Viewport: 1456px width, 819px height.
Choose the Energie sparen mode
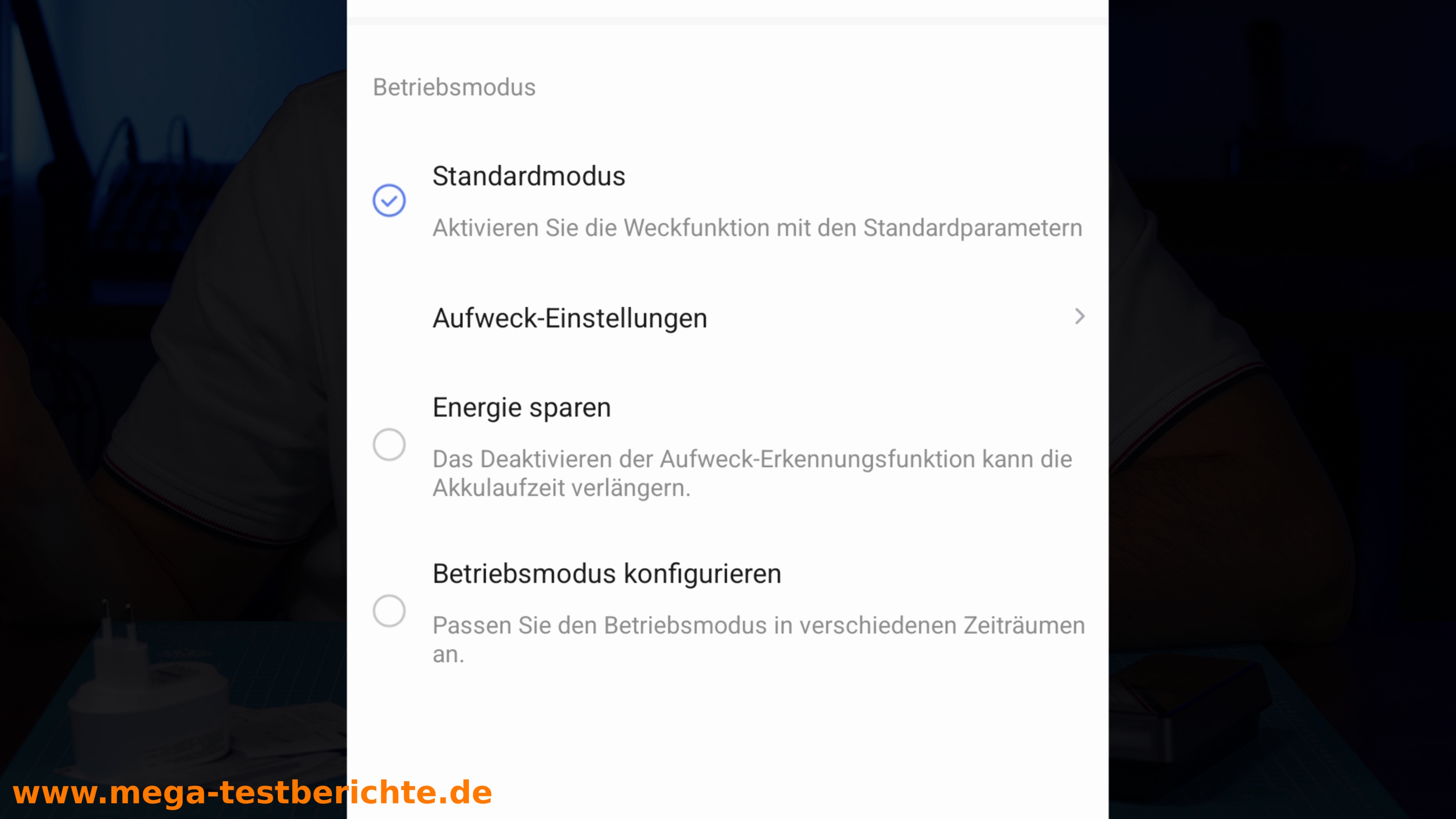(x=389, y=444)
